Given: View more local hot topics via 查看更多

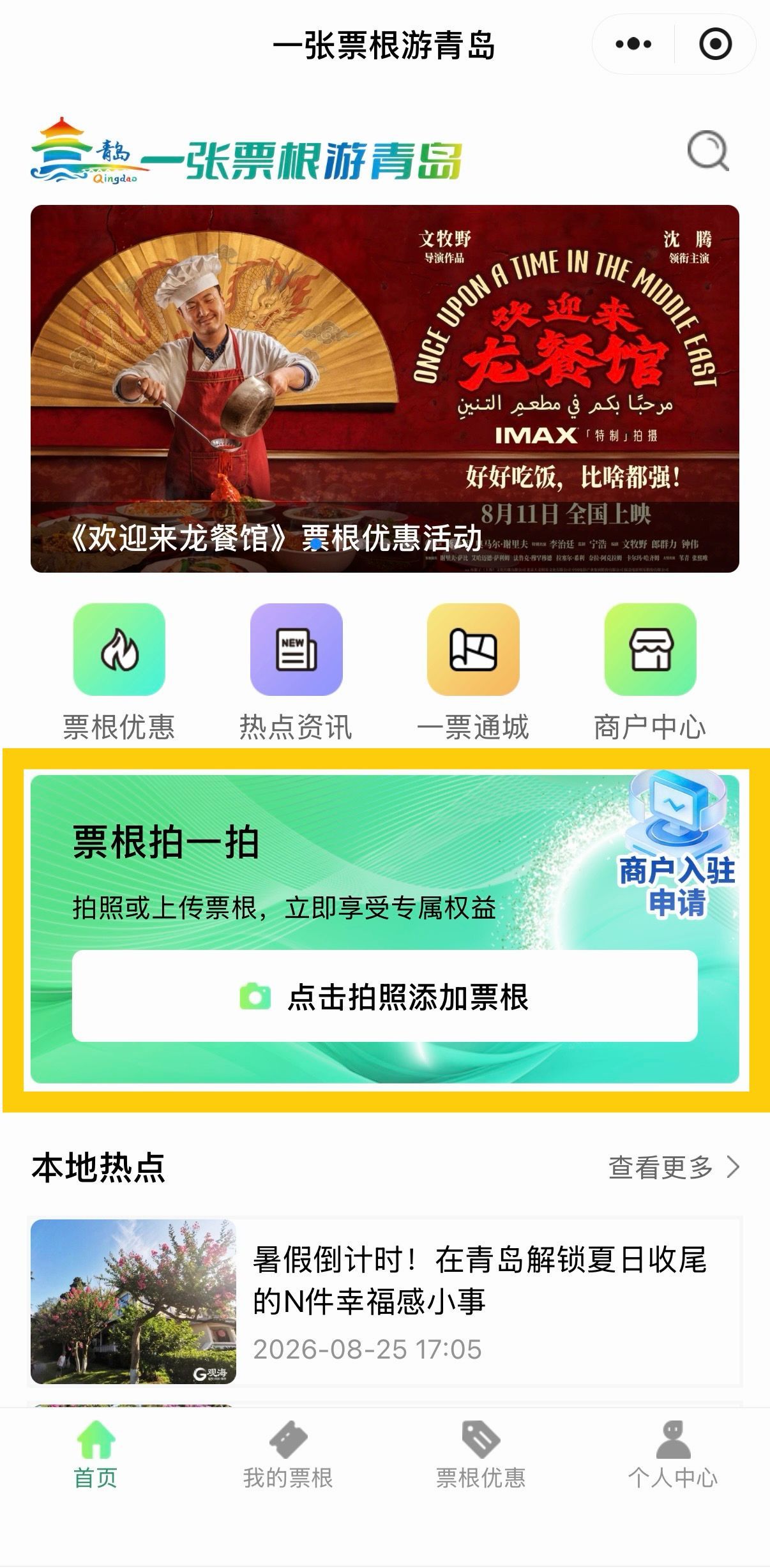Looking at the screenshot, I should 674,1167.
